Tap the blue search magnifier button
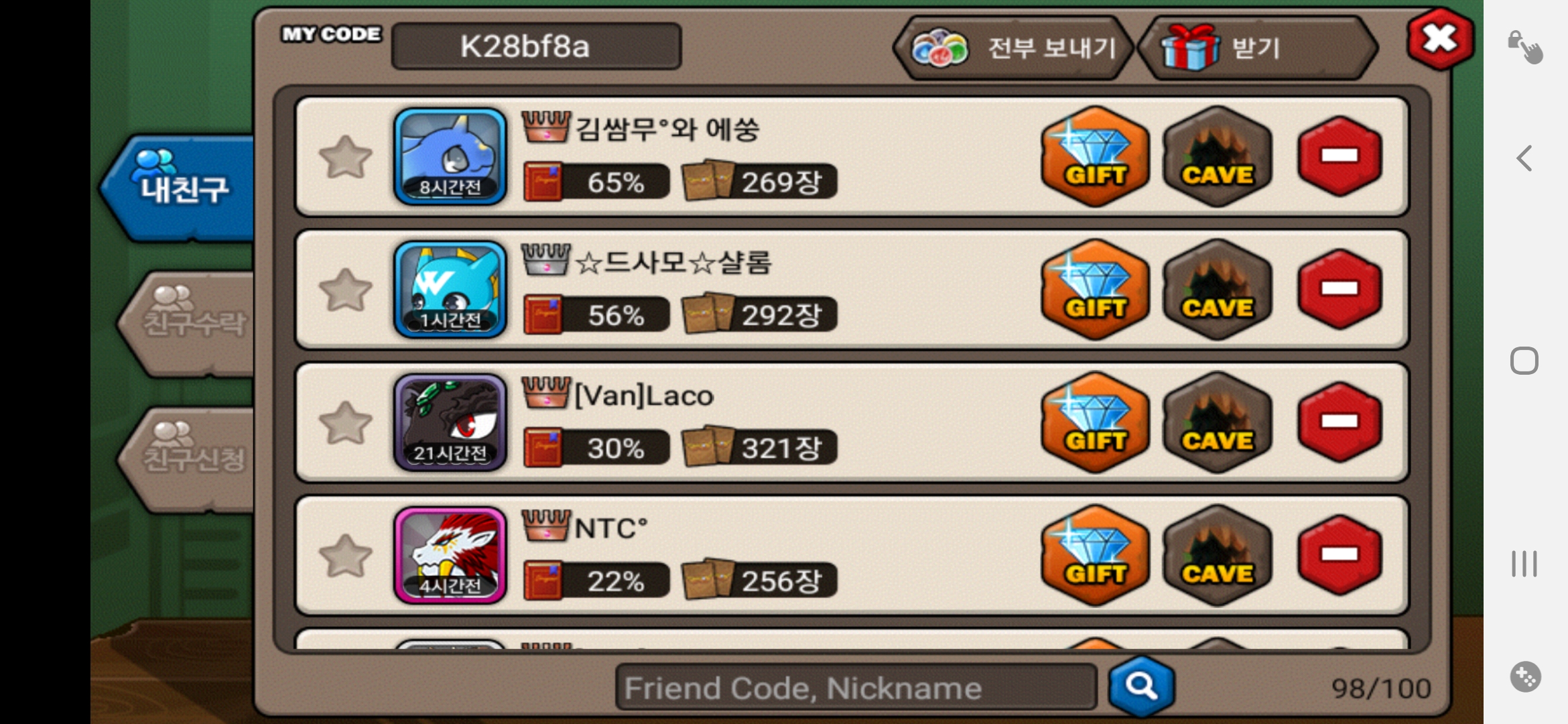This screenshot has width=1568, height=724. [x=1140, y=686]
